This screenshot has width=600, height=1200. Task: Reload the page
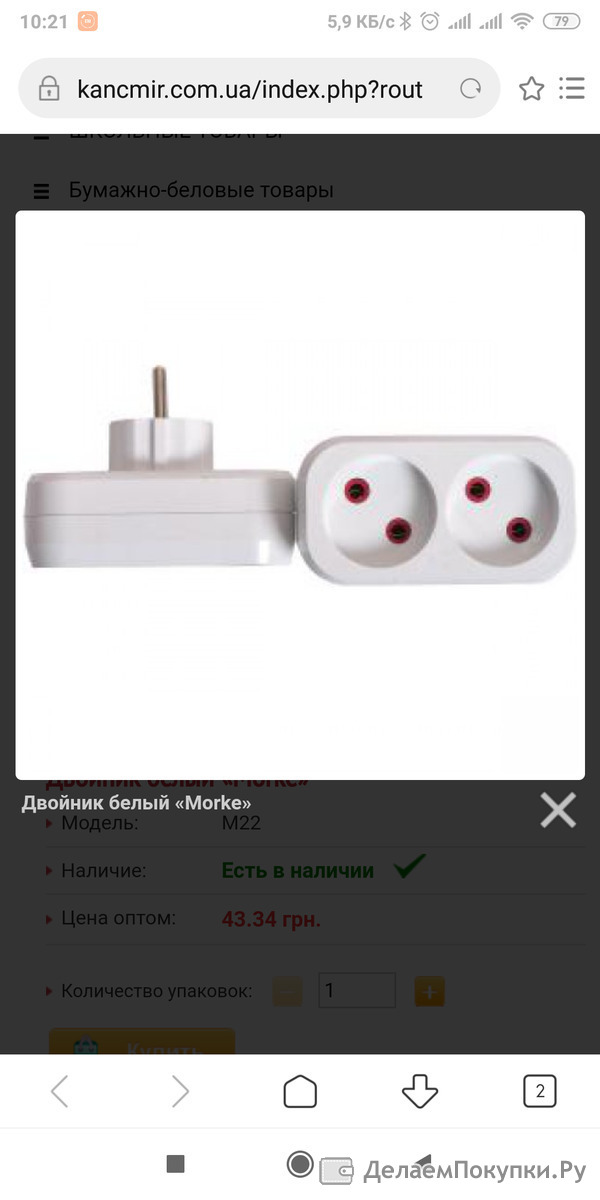pos(470,89)
